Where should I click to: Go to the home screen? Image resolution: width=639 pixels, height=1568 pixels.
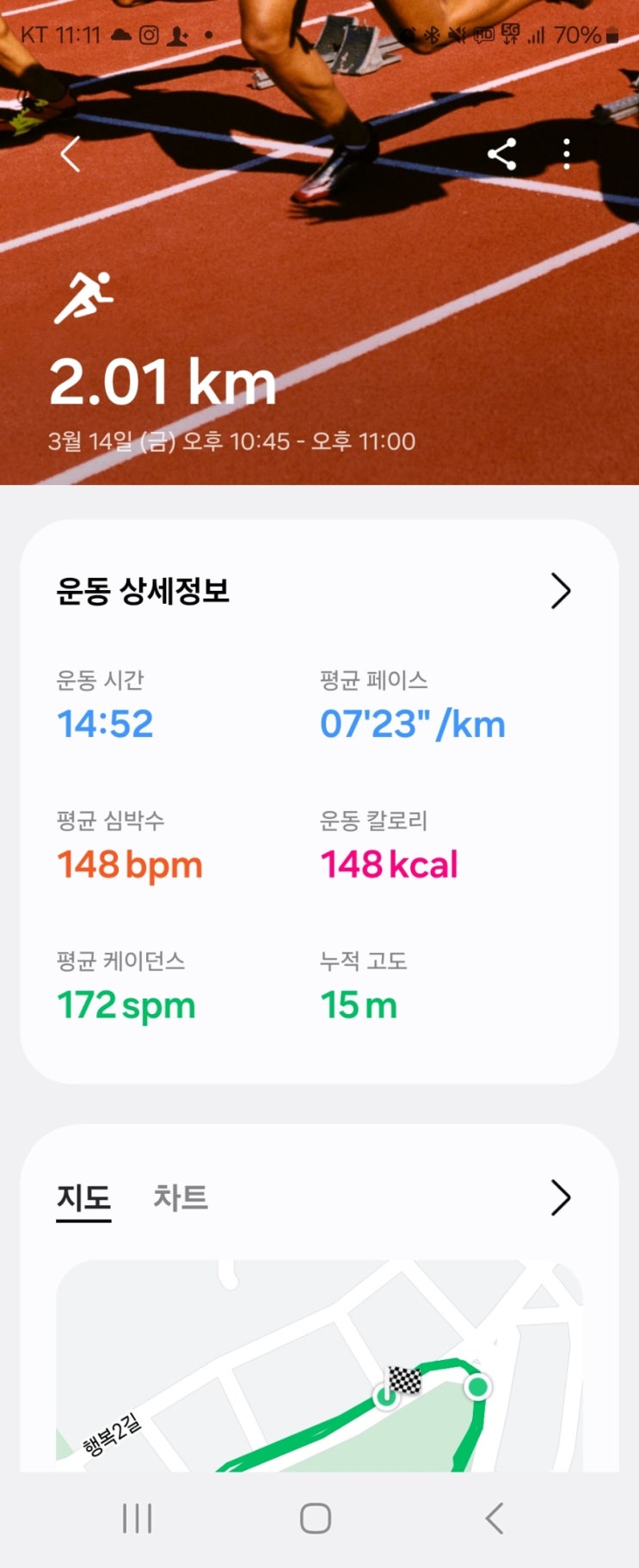point(316,1518)
